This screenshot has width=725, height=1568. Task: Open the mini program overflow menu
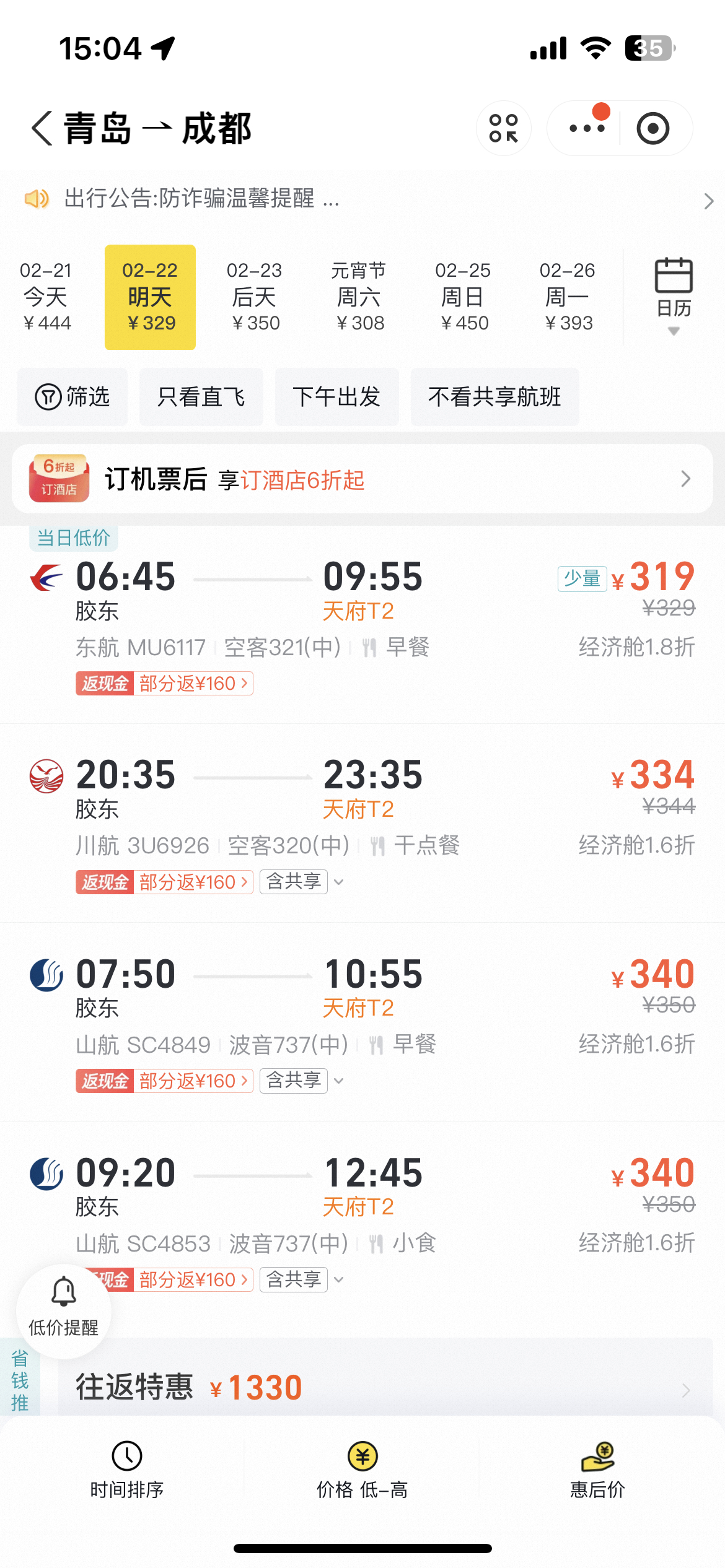click(587, 128)
